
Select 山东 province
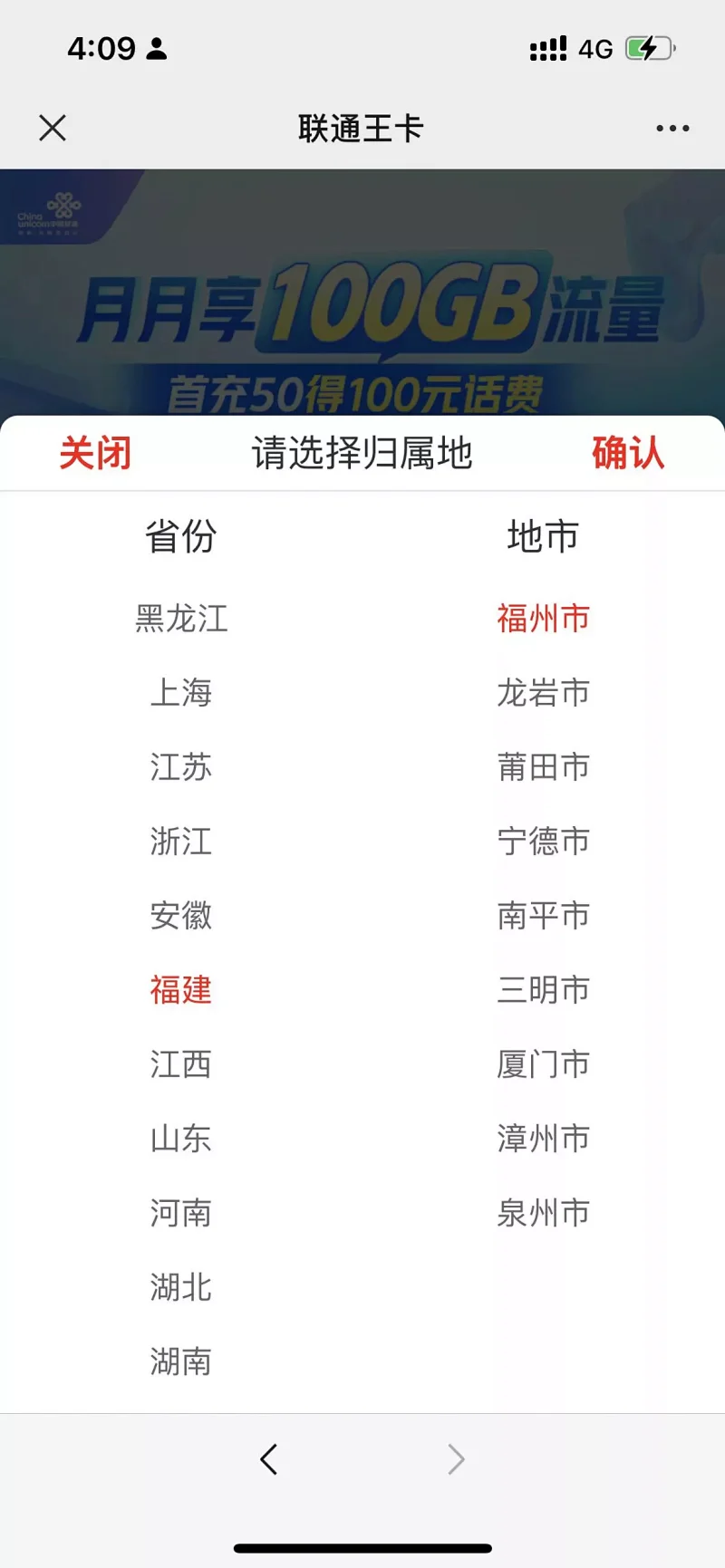coord(181,1139)
